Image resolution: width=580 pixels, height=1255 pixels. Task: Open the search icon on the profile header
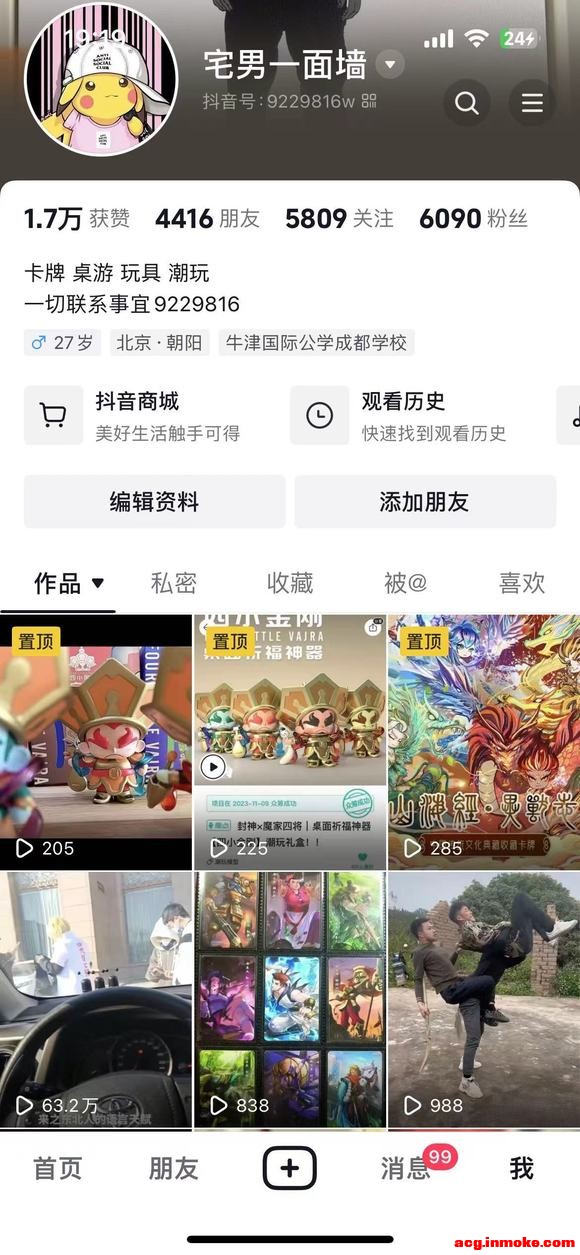466,102
